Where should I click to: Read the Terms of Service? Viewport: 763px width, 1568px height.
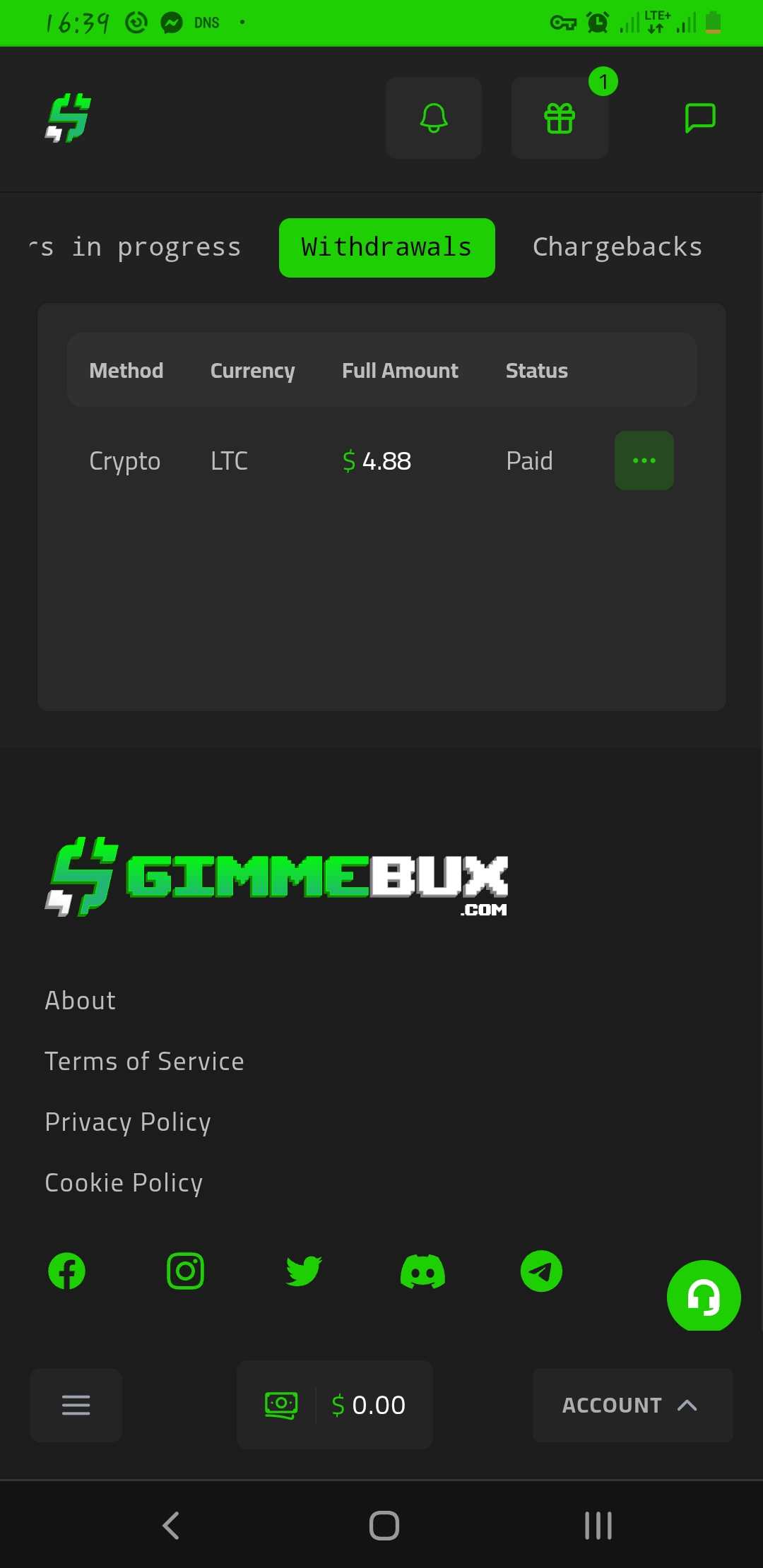click(144, 1062)
